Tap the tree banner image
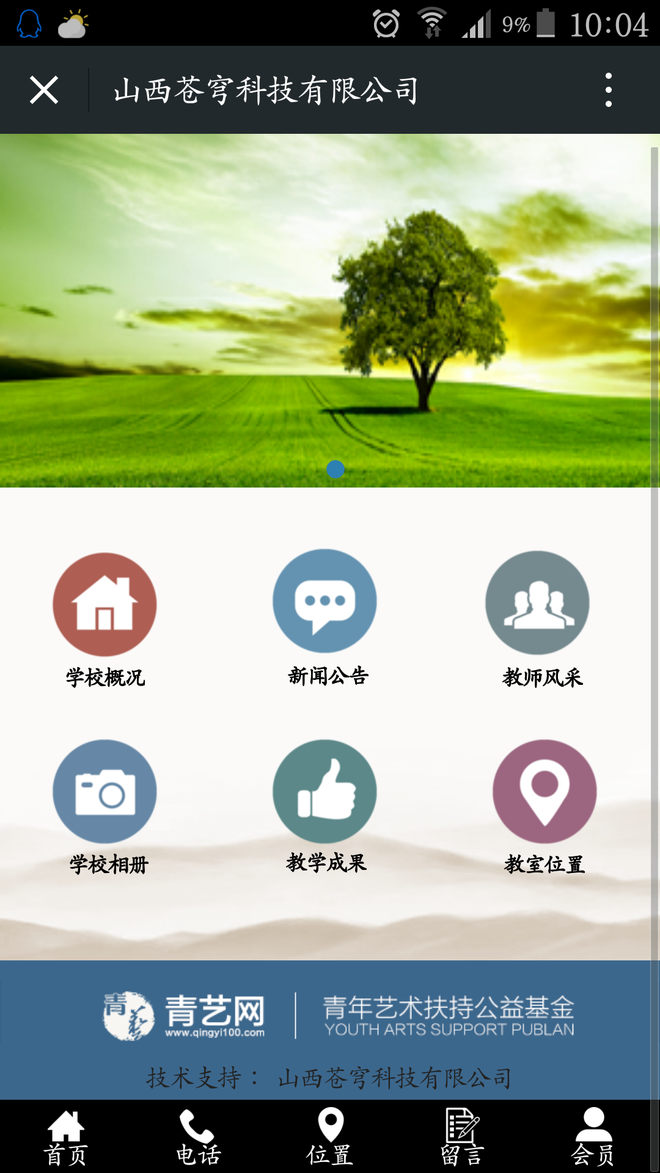This screenshot has width=660, height=1173. point(330,310)
